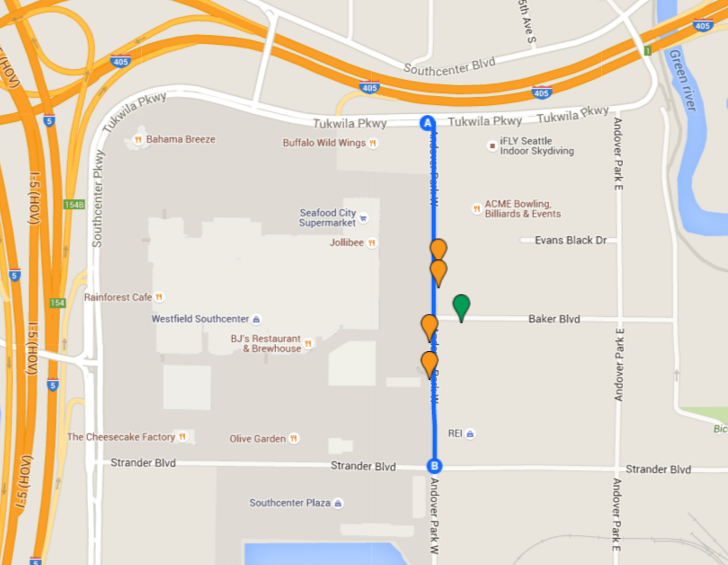Select Westfield Southcenter on the map
Image resolution: width=728 pixels, height=565 pixels.
(199, 319)
